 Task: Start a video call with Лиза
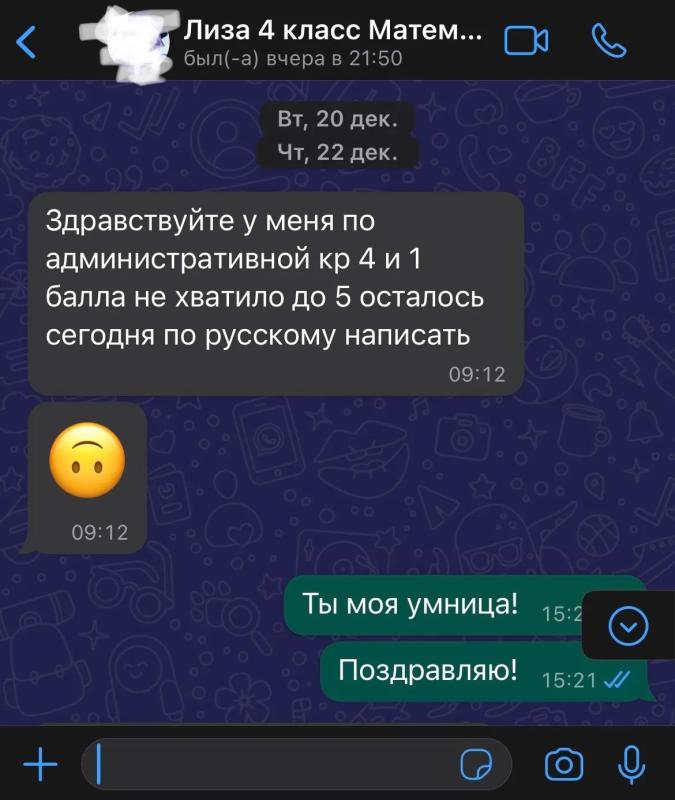tap(526, 41)
